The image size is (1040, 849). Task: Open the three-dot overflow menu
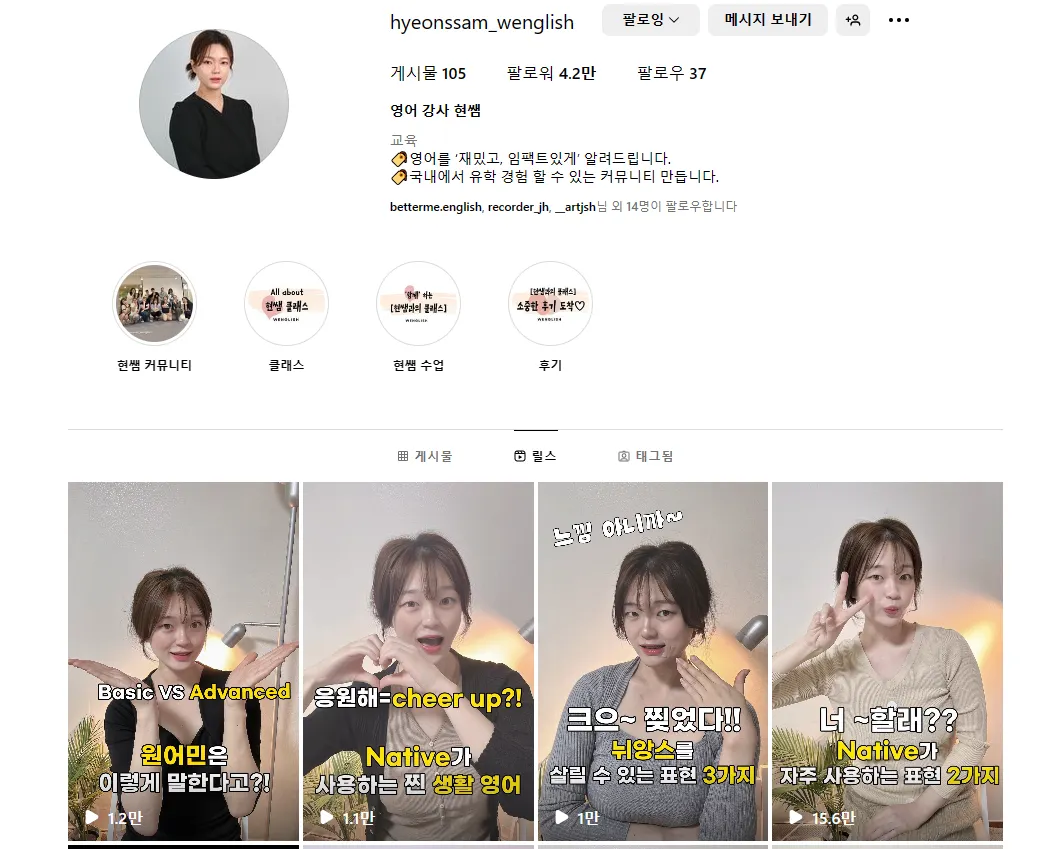point(899,20)
